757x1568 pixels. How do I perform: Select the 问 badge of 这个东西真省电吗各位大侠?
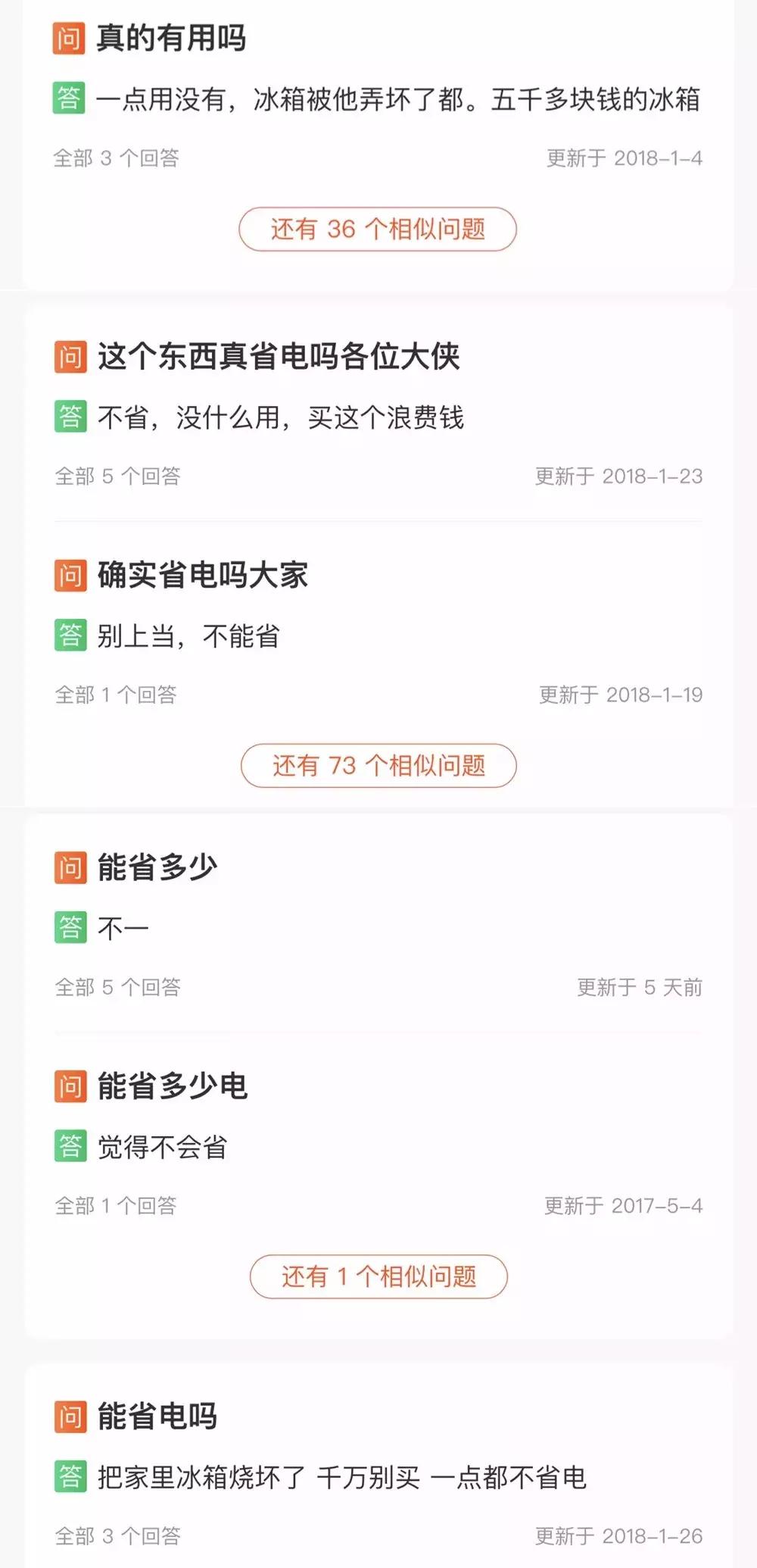point(69,355)
